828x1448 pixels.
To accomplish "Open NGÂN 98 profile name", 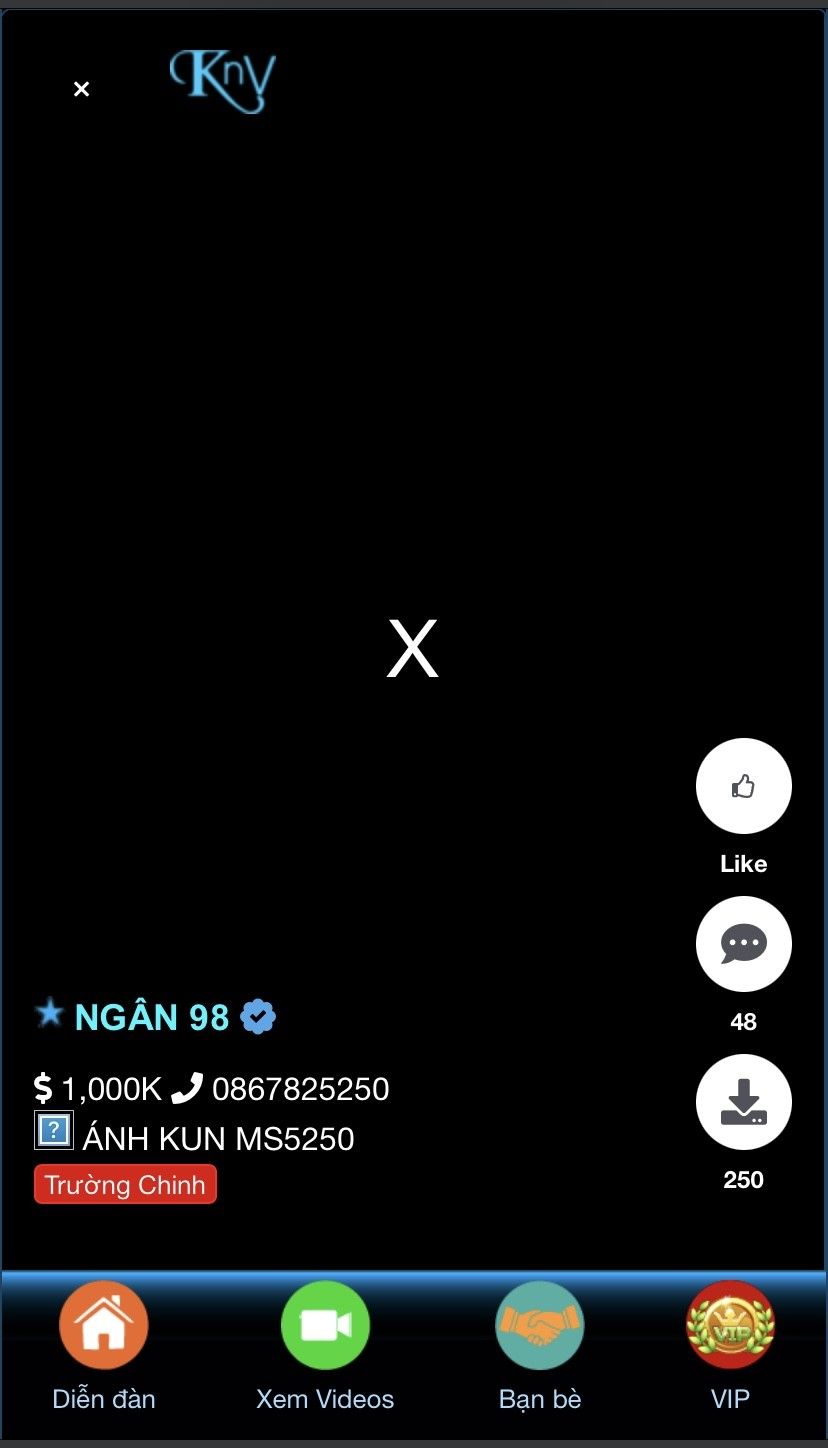I will [x=152, y=1017].
